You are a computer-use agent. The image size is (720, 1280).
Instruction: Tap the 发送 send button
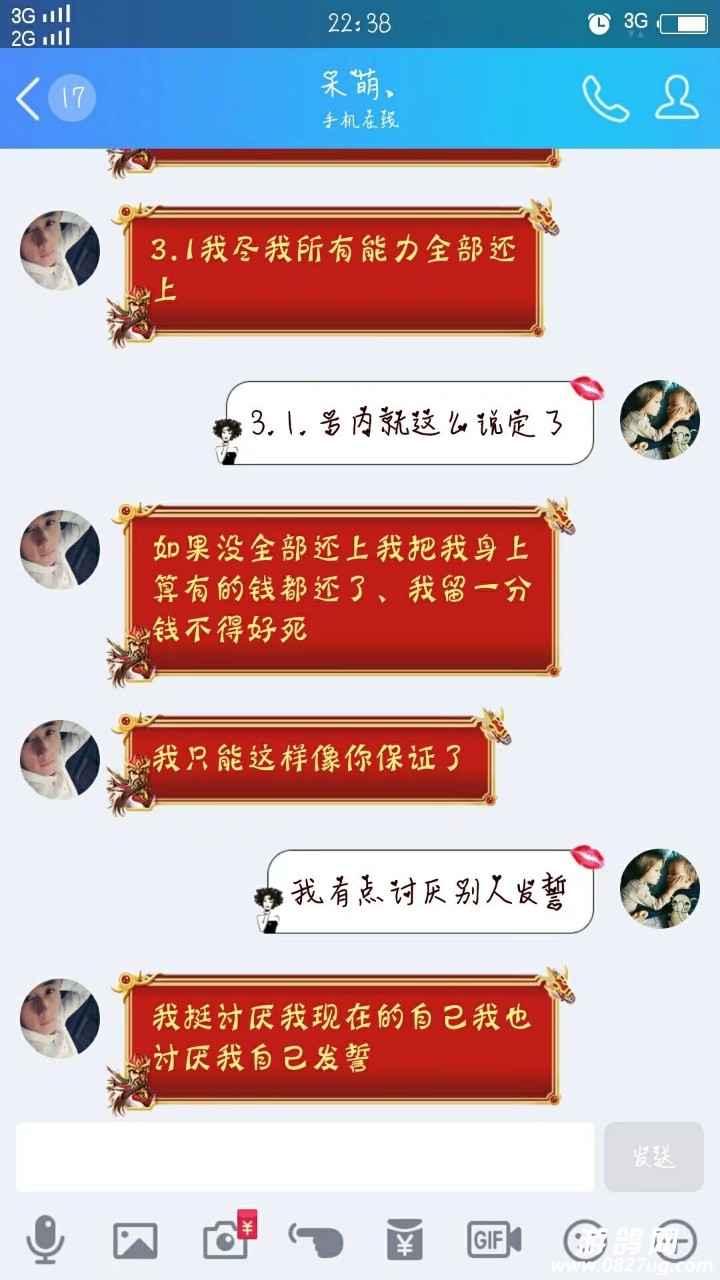pyautogui.click(x=653, y=1157)
